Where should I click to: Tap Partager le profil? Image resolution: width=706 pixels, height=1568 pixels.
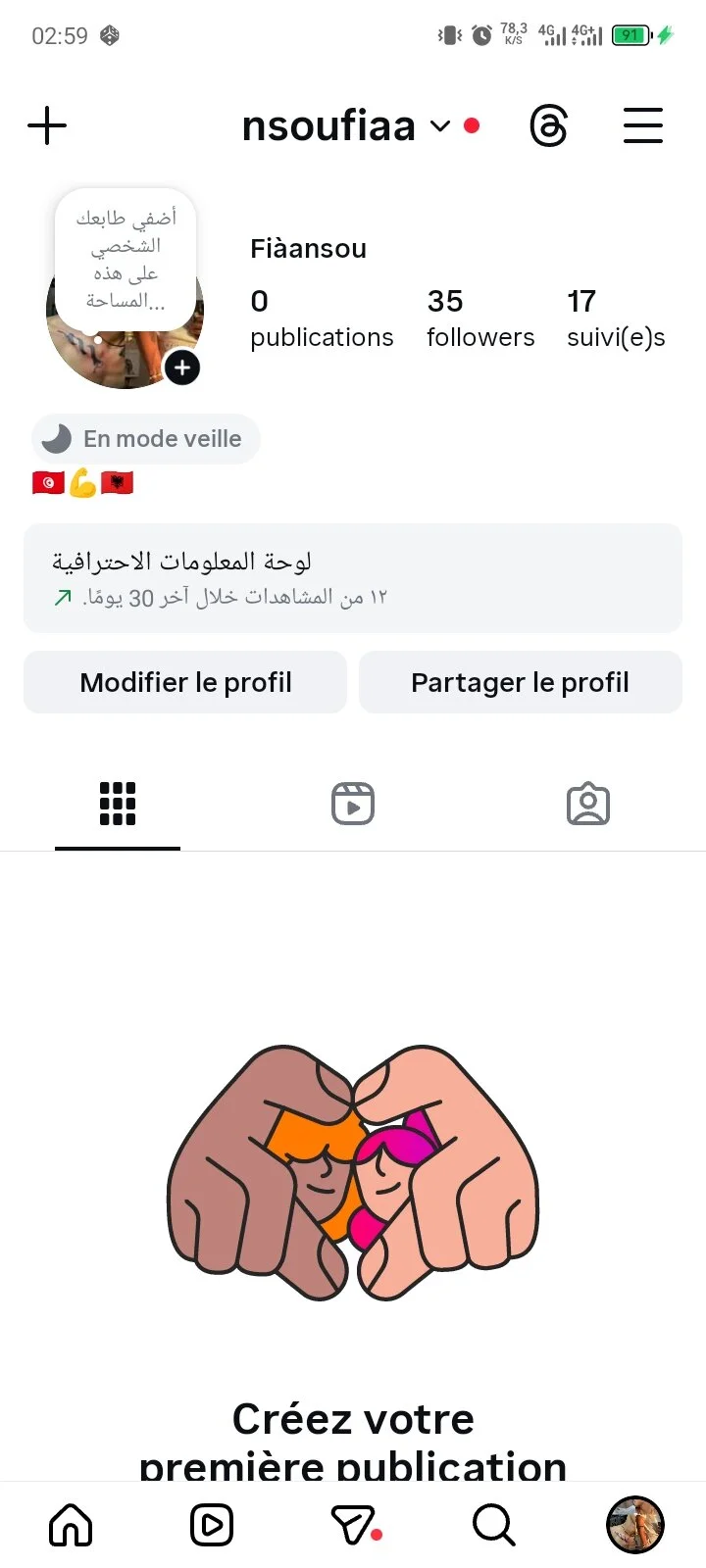(x=520, y=682)
